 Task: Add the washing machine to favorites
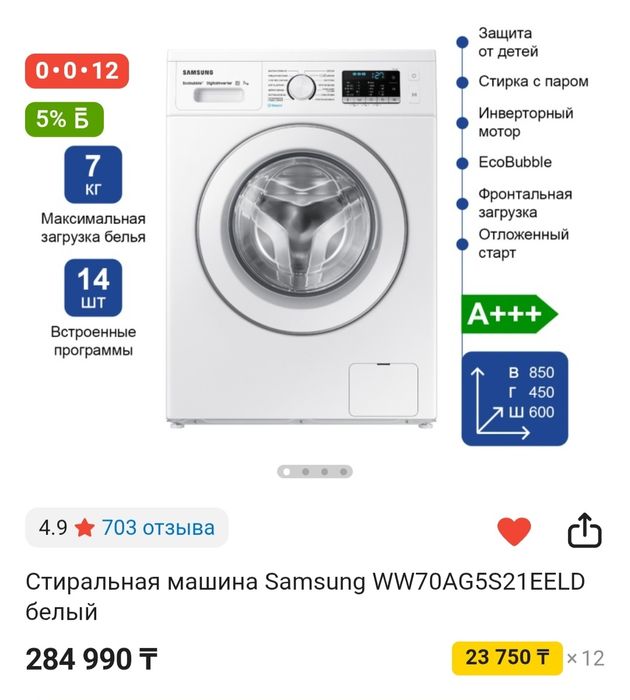tap(514, 531)
